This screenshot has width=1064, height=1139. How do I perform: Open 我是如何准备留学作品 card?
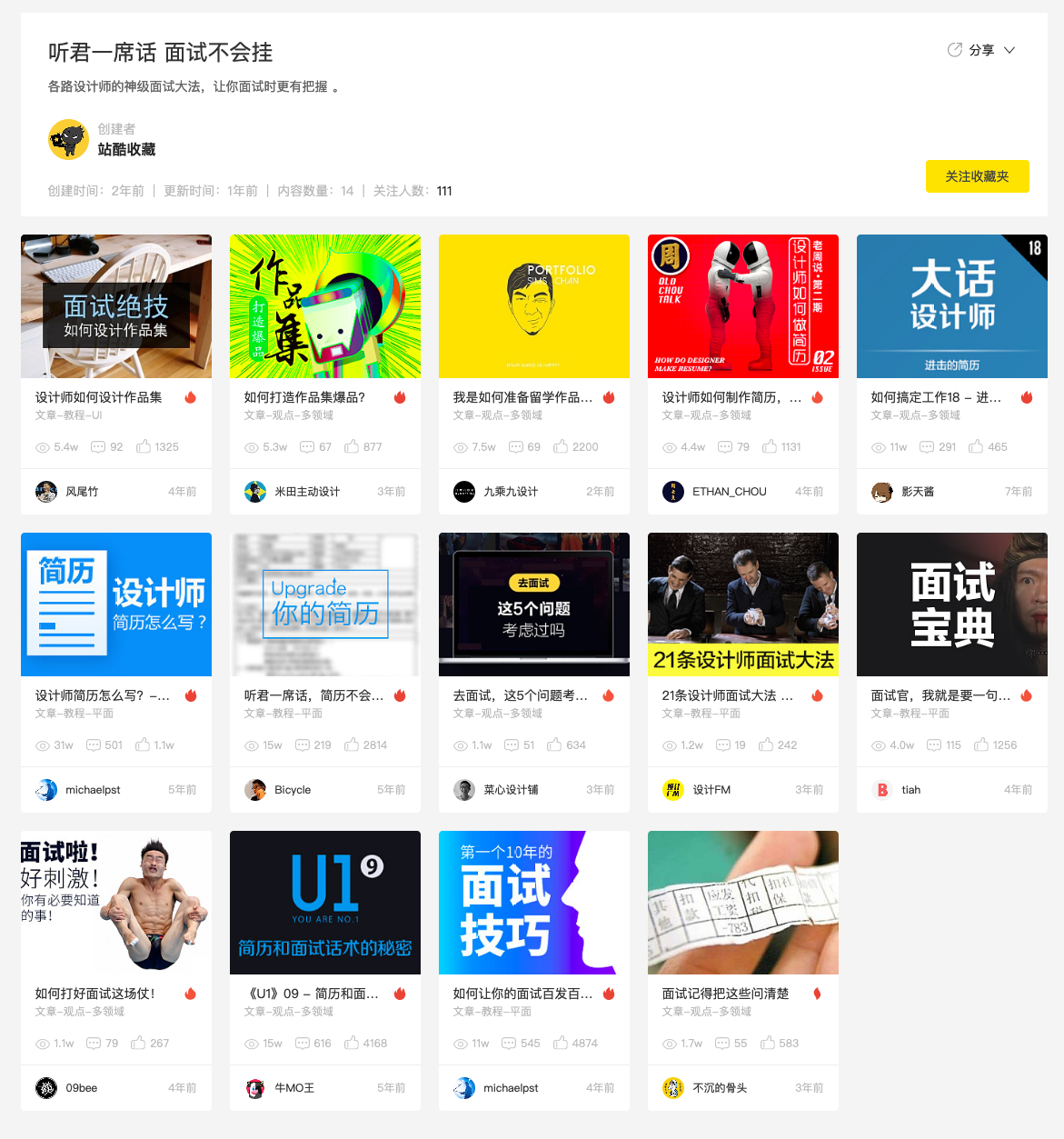click(x=522, y=397)
